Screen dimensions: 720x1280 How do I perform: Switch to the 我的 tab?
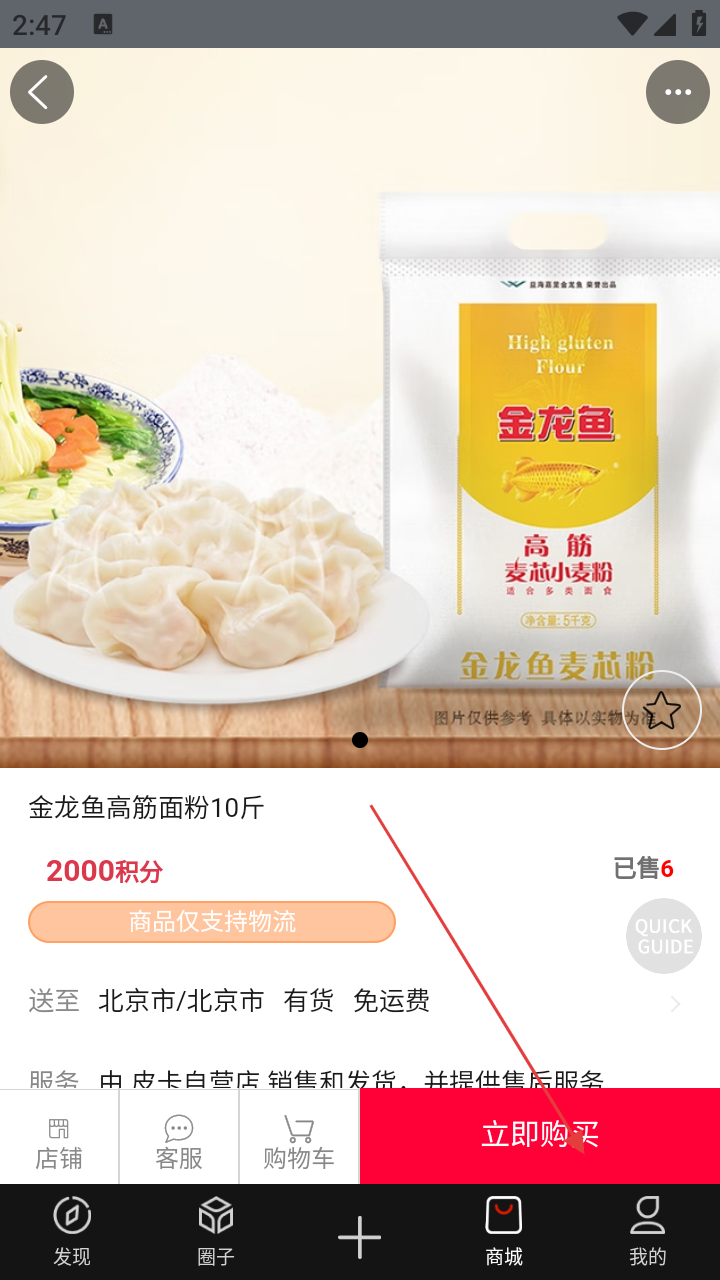coord(648,1232)
